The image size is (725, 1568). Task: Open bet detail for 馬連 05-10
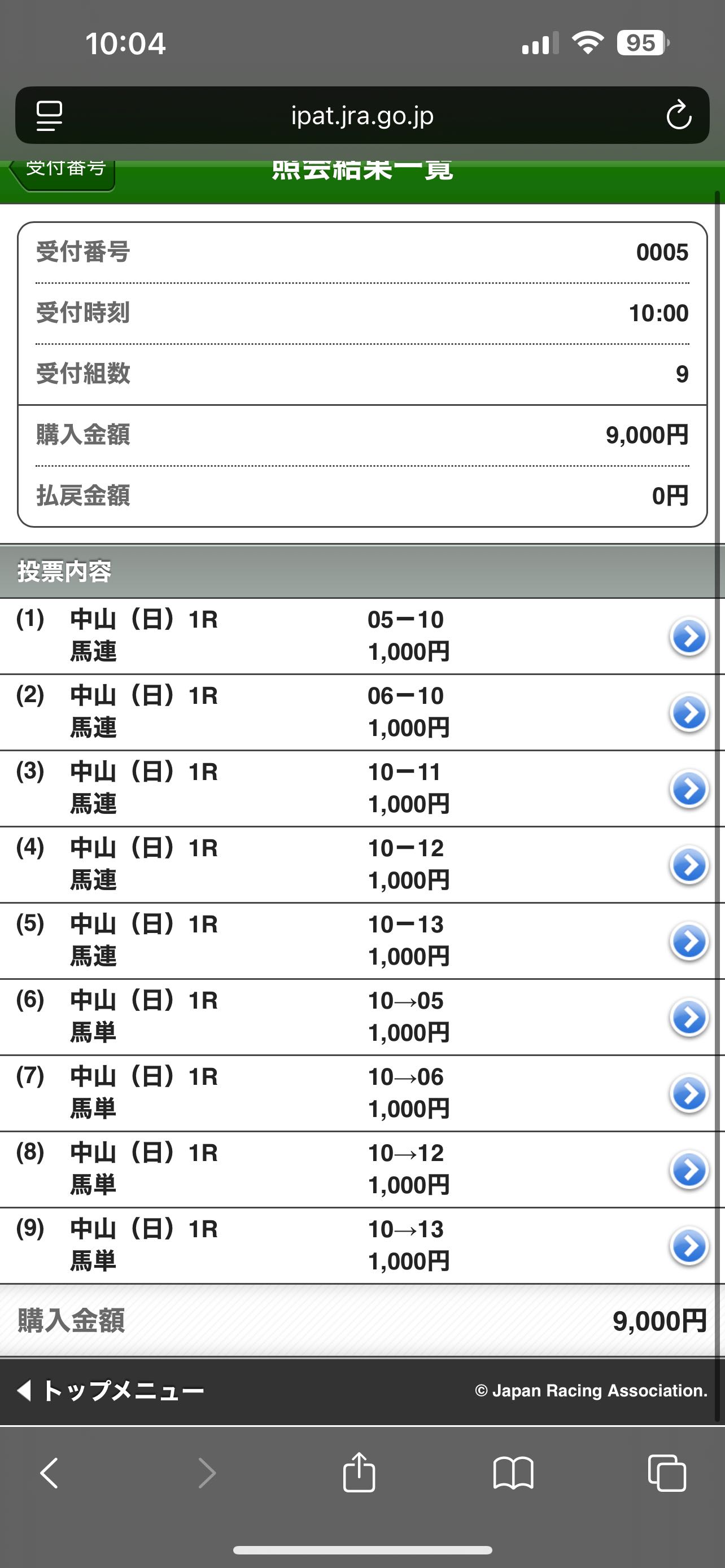coord(688,637)
